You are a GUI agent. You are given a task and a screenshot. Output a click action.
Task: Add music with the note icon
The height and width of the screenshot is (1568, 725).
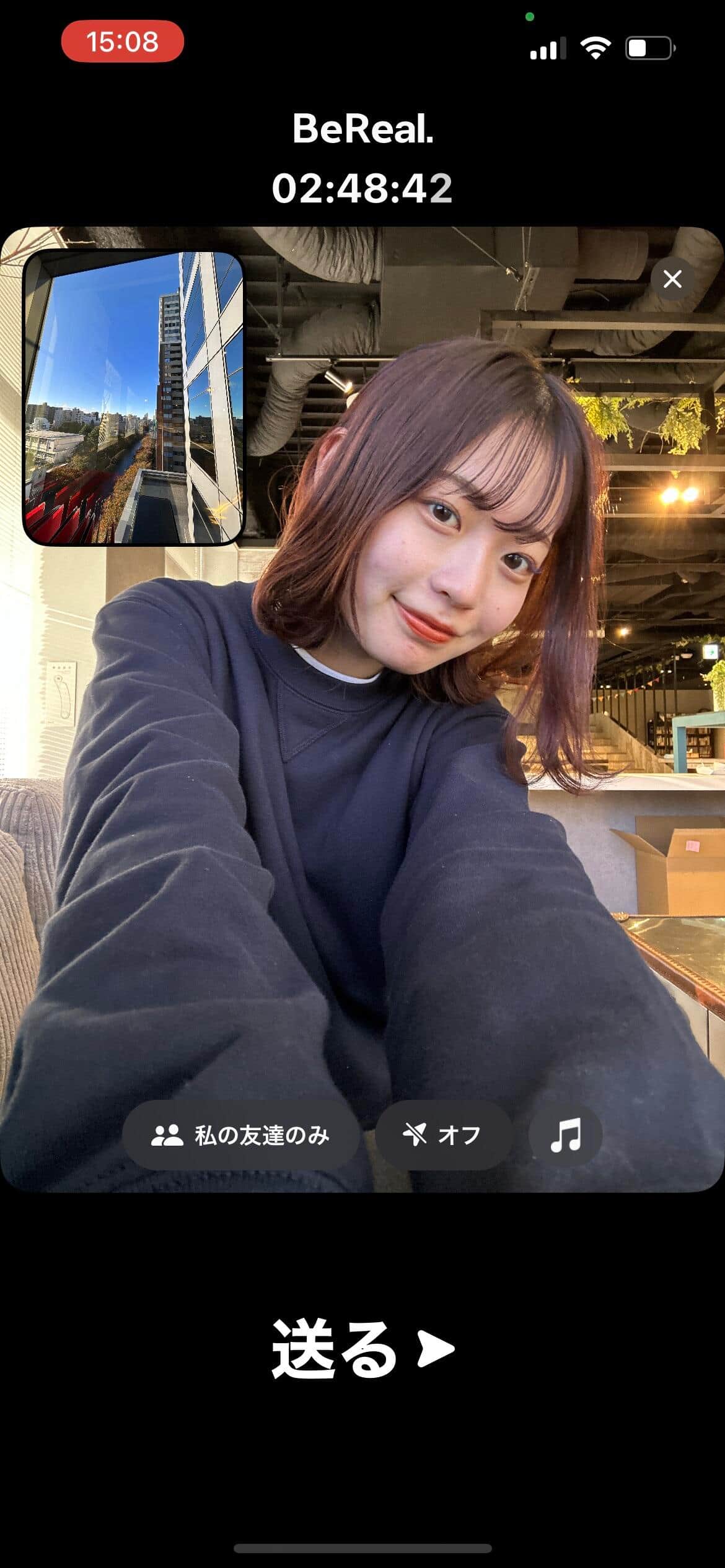coord(565,1135)
